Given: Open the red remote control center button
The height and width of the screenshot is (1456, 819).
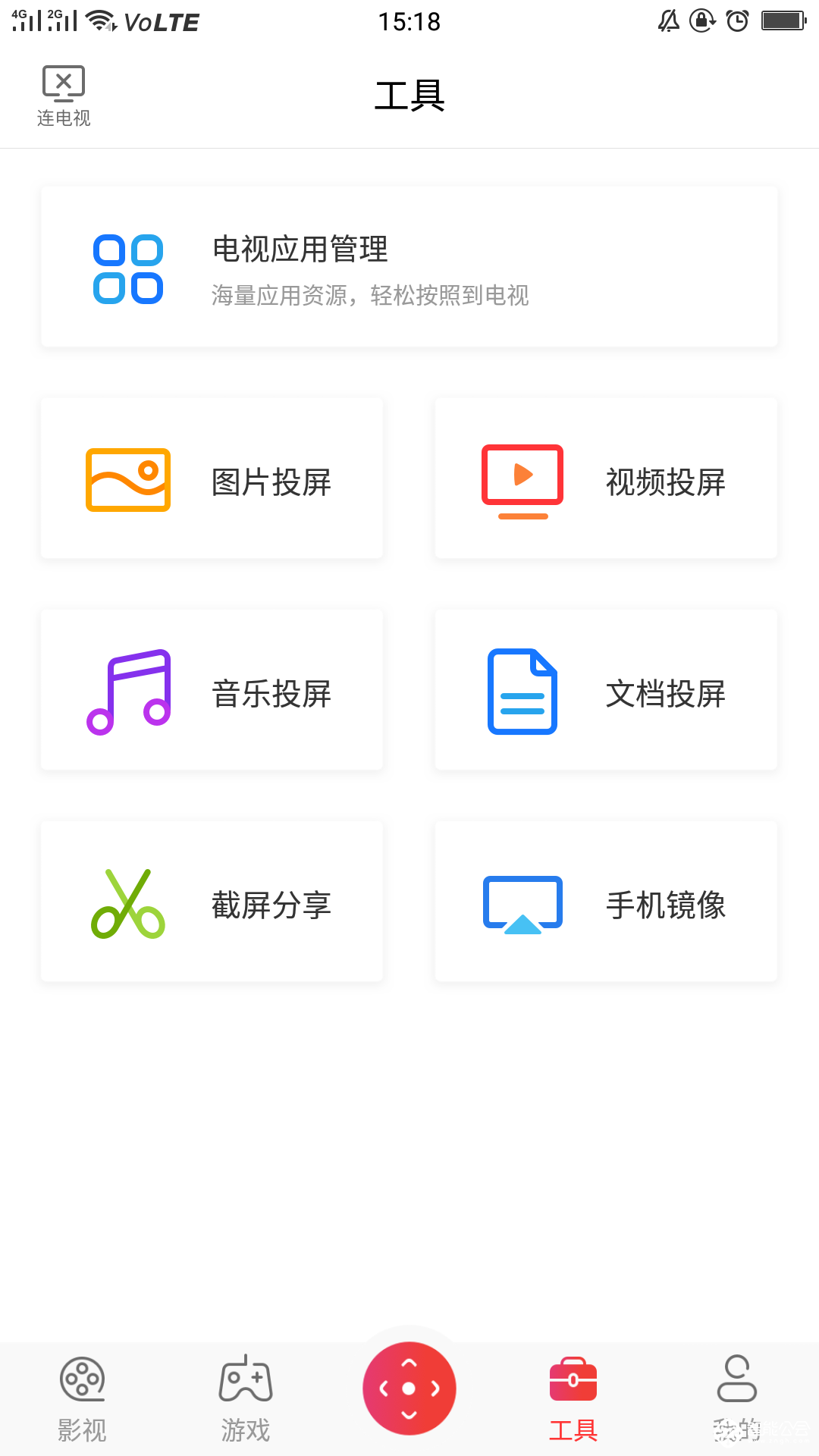Looking at the screenshot, I should pos(409,1388).
